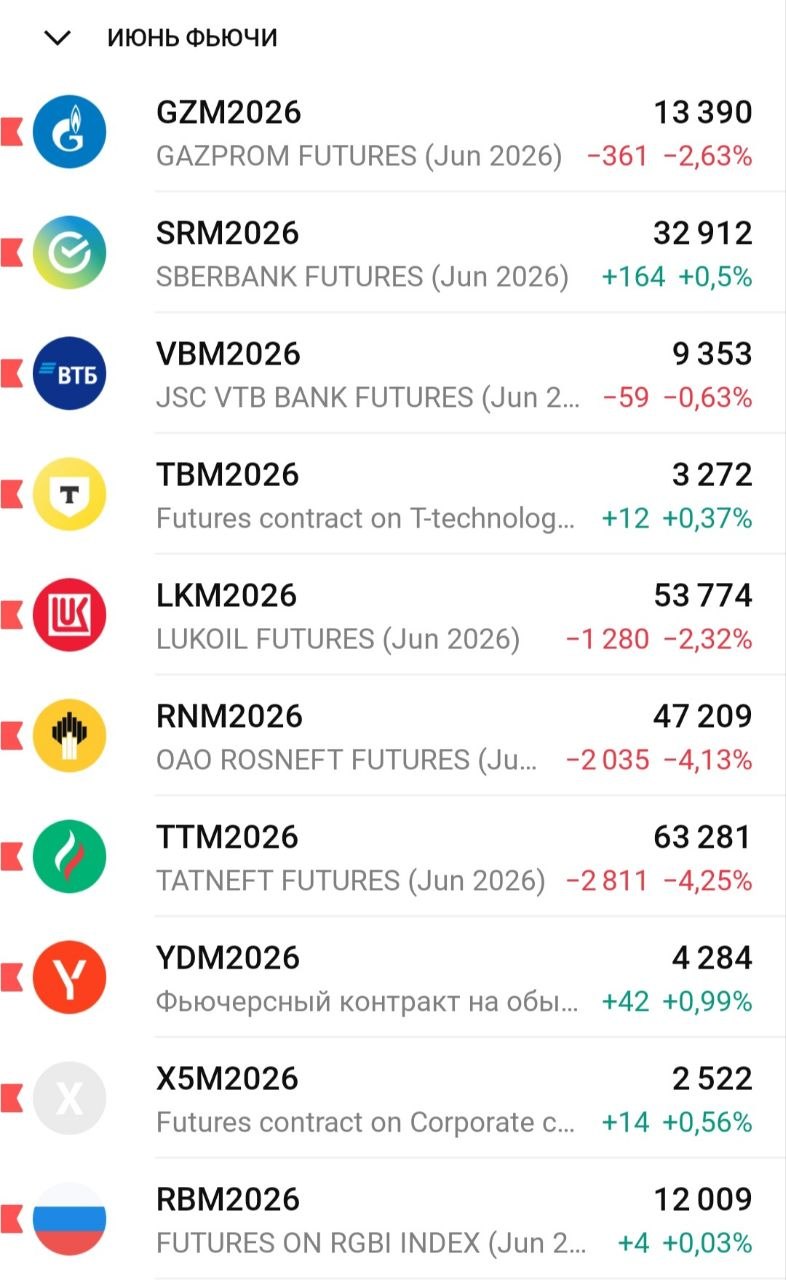View the YDM2026 futures row
This screenshot has height=1280, width=786.
[400, 979]
